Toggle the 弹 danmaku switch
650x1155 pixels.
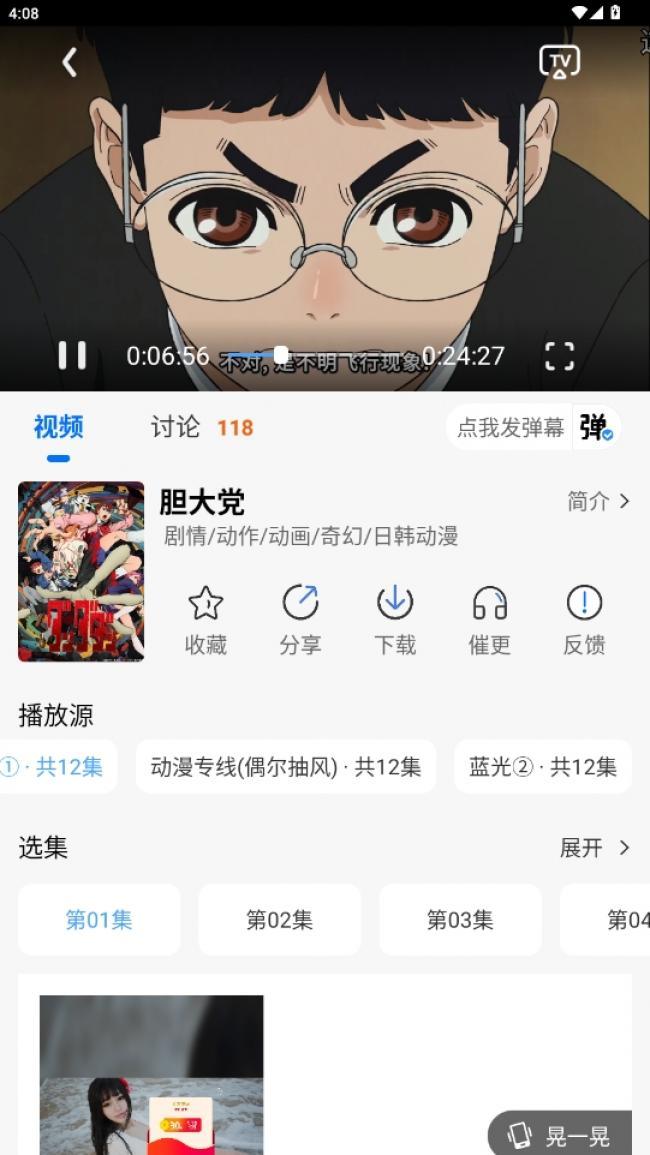click(x=596, y=428)
